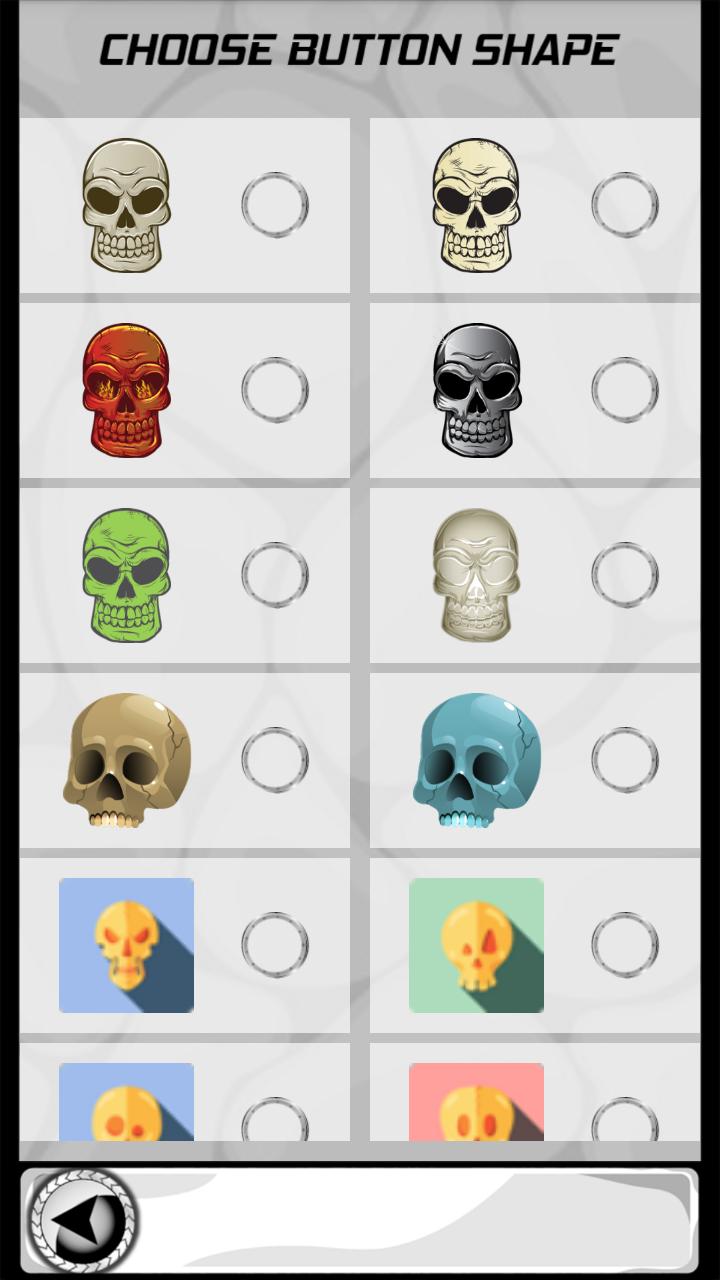Screen dimensions: 720x1280
Task: Go back with the arrow button
Action: [x=81, y=1220]
